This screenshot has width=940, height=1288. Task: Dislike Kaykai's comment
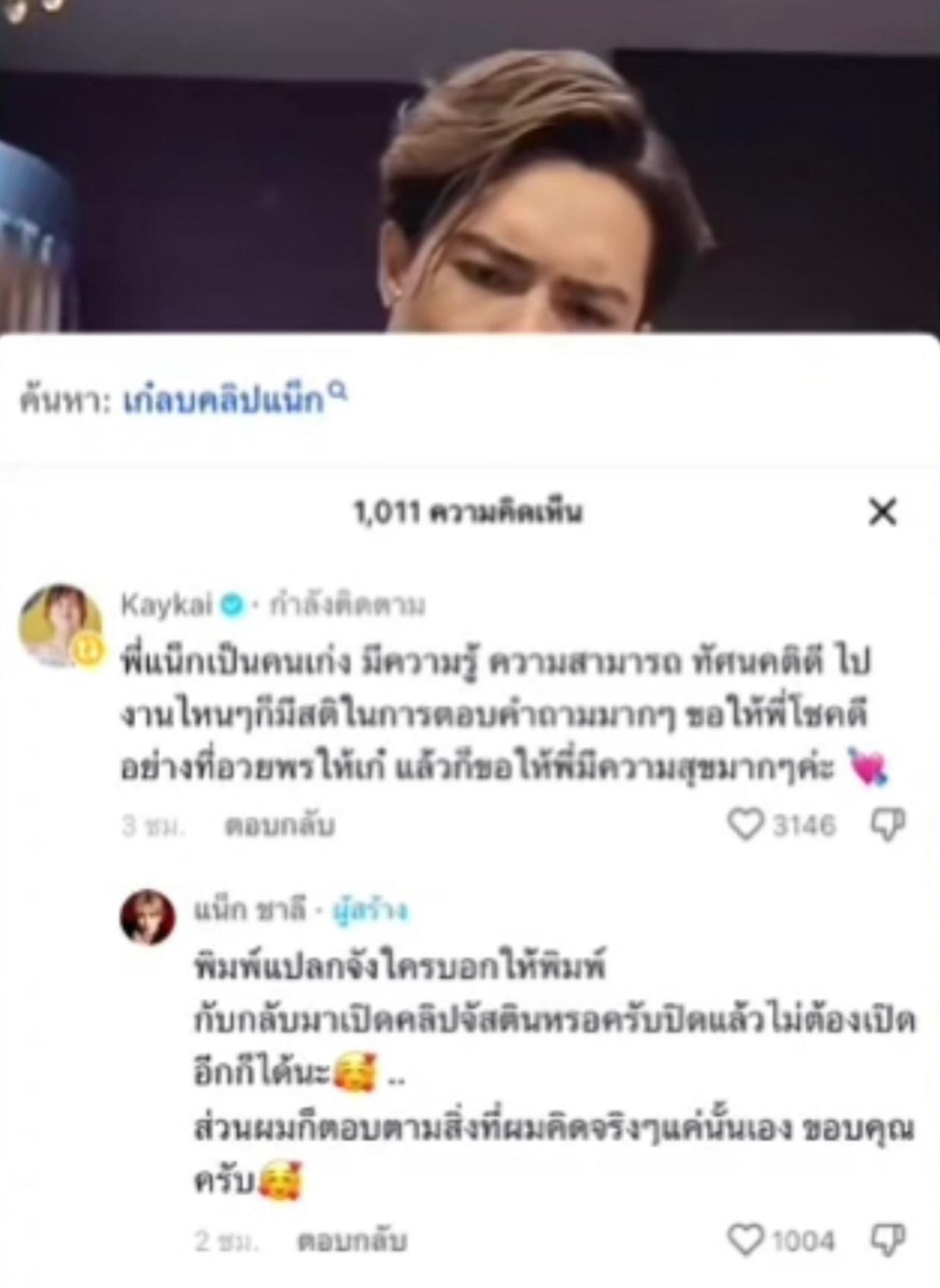pyautogui.click(x=887, y=825)
